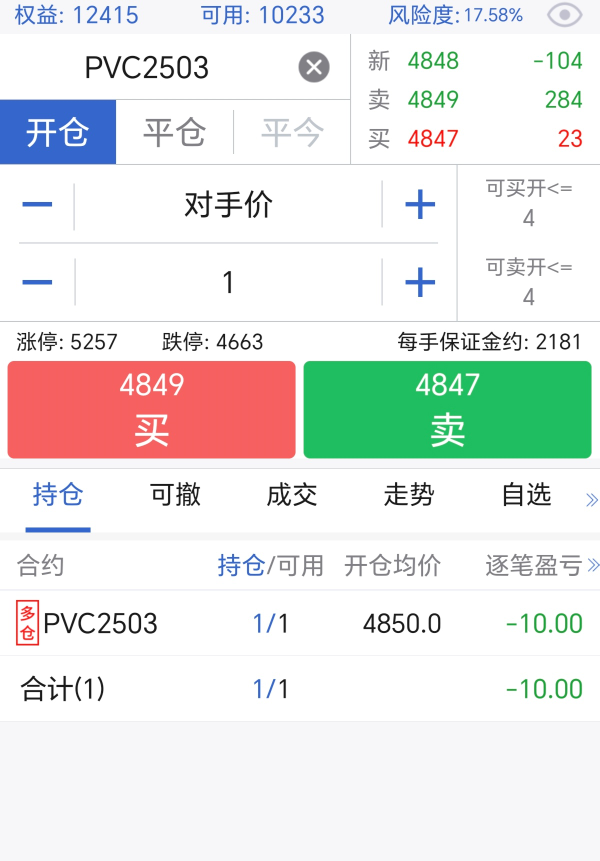Tap the 对手价 price field
This screenshot has width=600, height=861.
coord(228,205)
